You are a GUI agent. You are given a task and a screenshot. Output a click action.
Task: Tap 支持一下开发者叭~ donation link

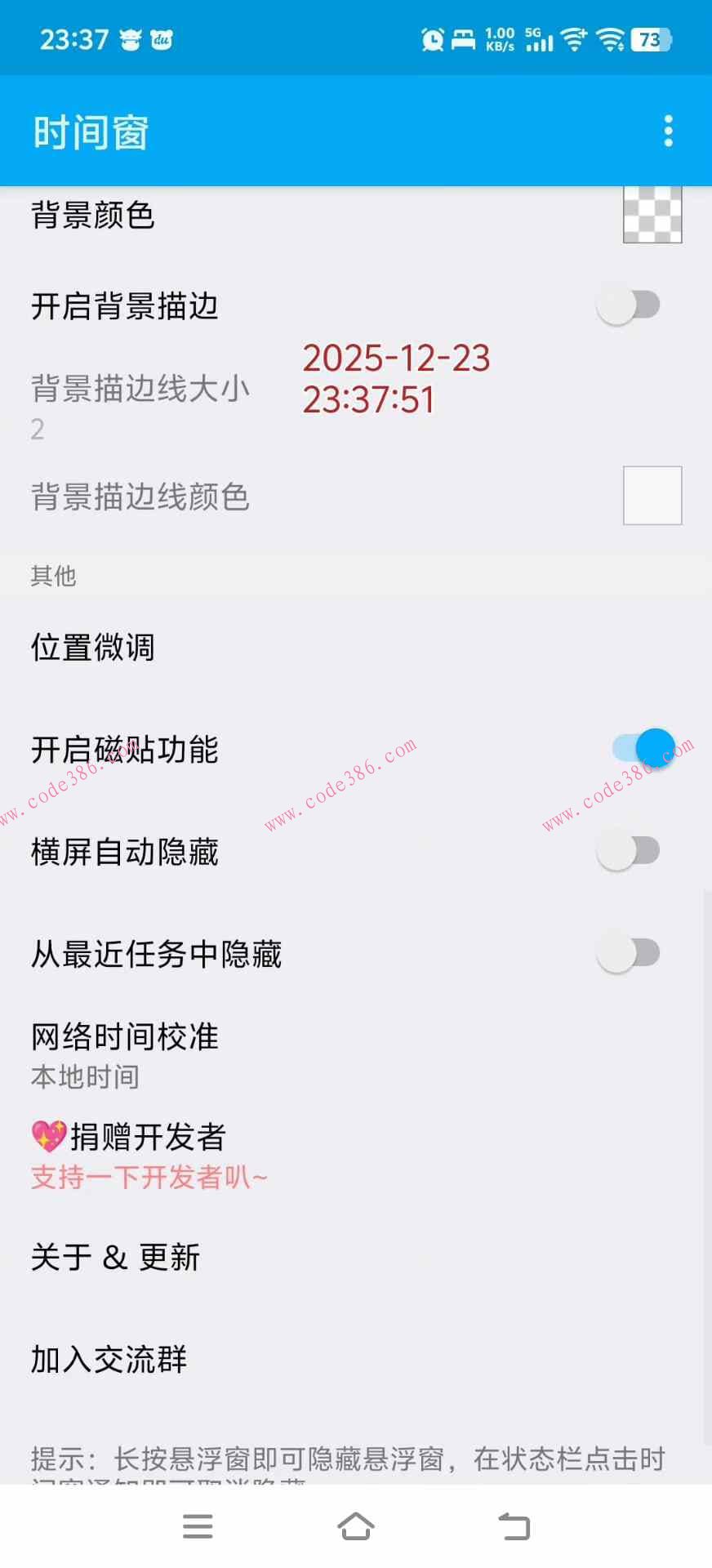149,1178
